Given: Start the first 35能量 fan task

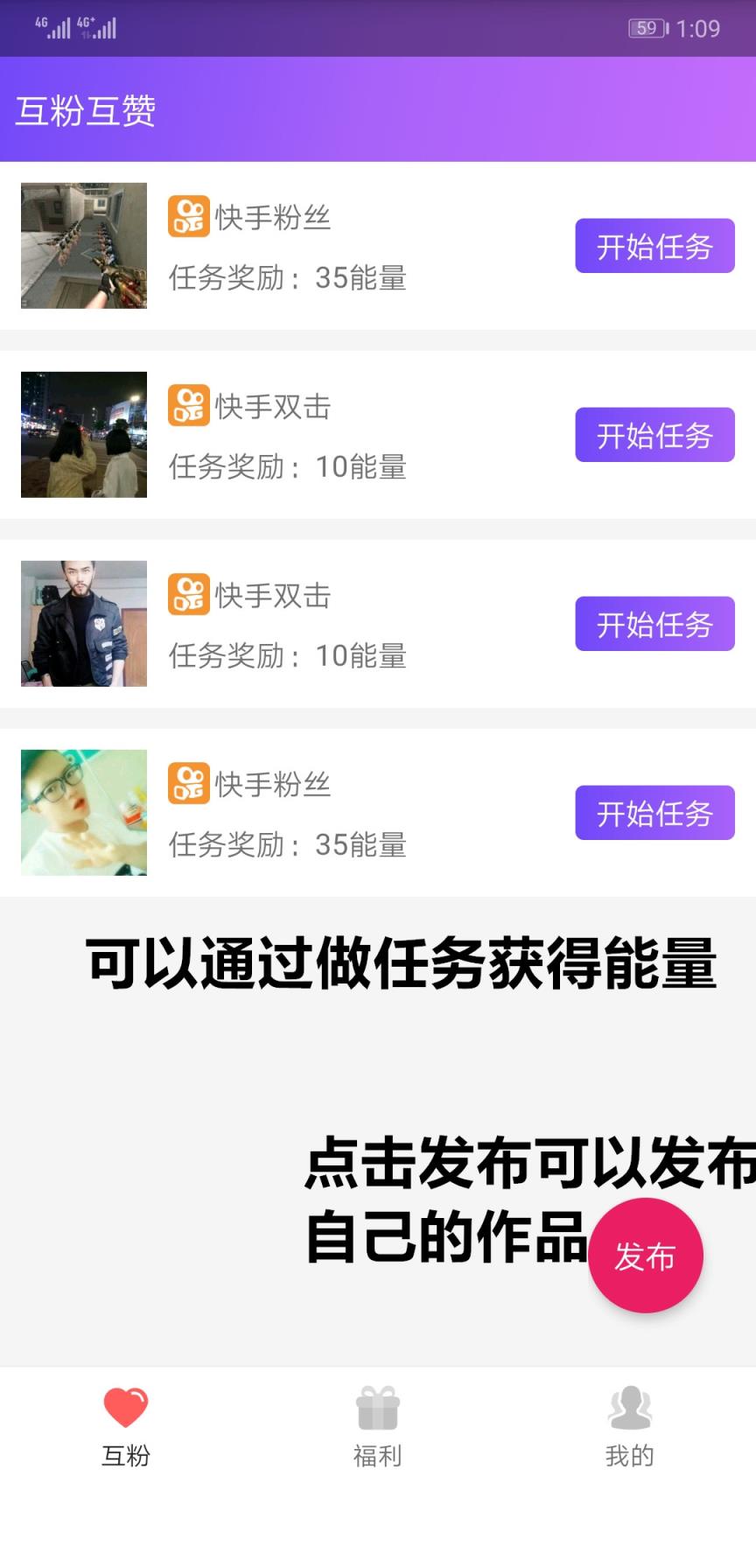Looking at the screenshot, I should click(x=654, y=246).
